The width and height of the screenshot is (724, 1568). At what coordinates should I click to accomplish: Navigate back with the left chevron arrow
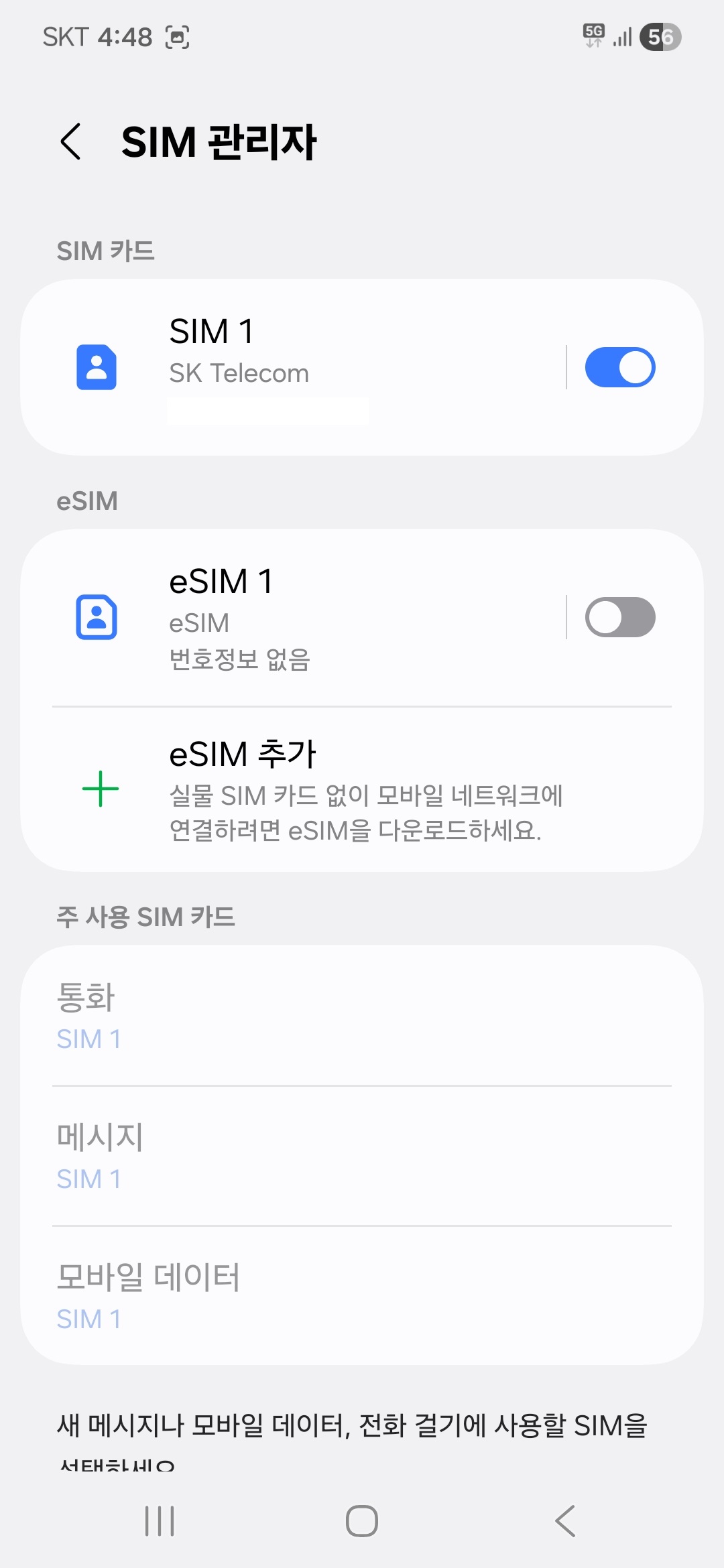coord(70,142)
